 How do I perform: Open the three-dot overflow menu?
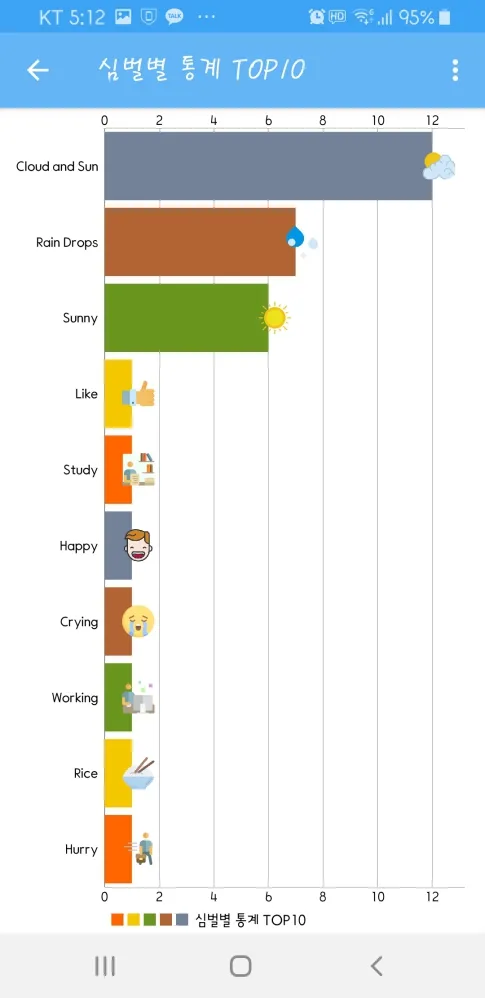(455, 70)
